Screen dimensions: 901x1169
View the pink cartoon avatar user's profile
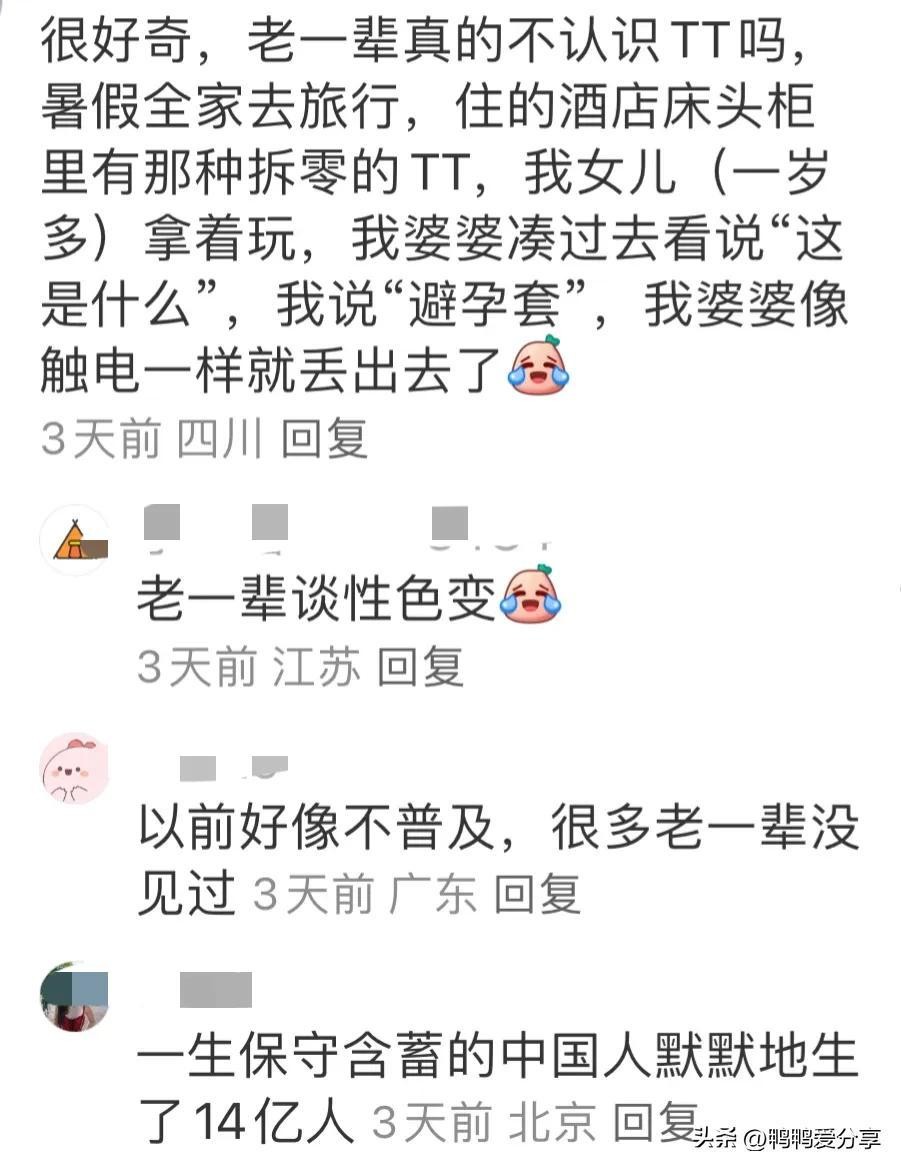pos(74,768)
